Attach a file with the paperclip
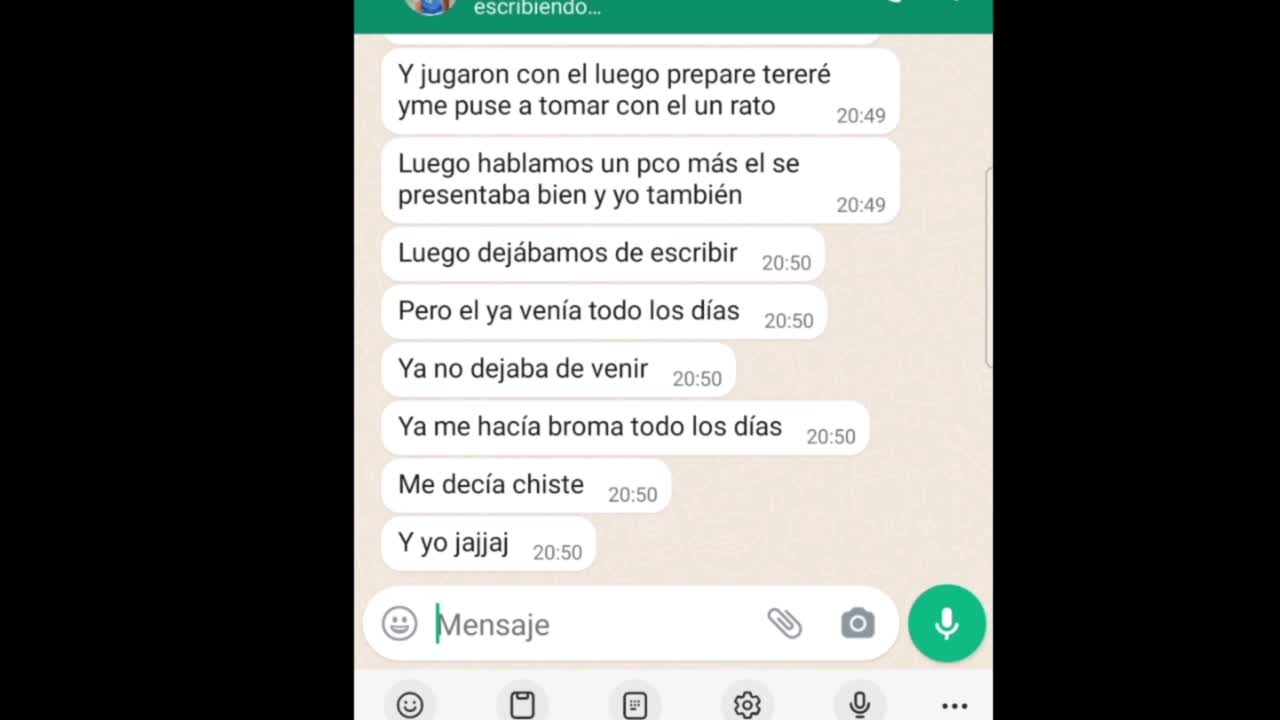 784,624
